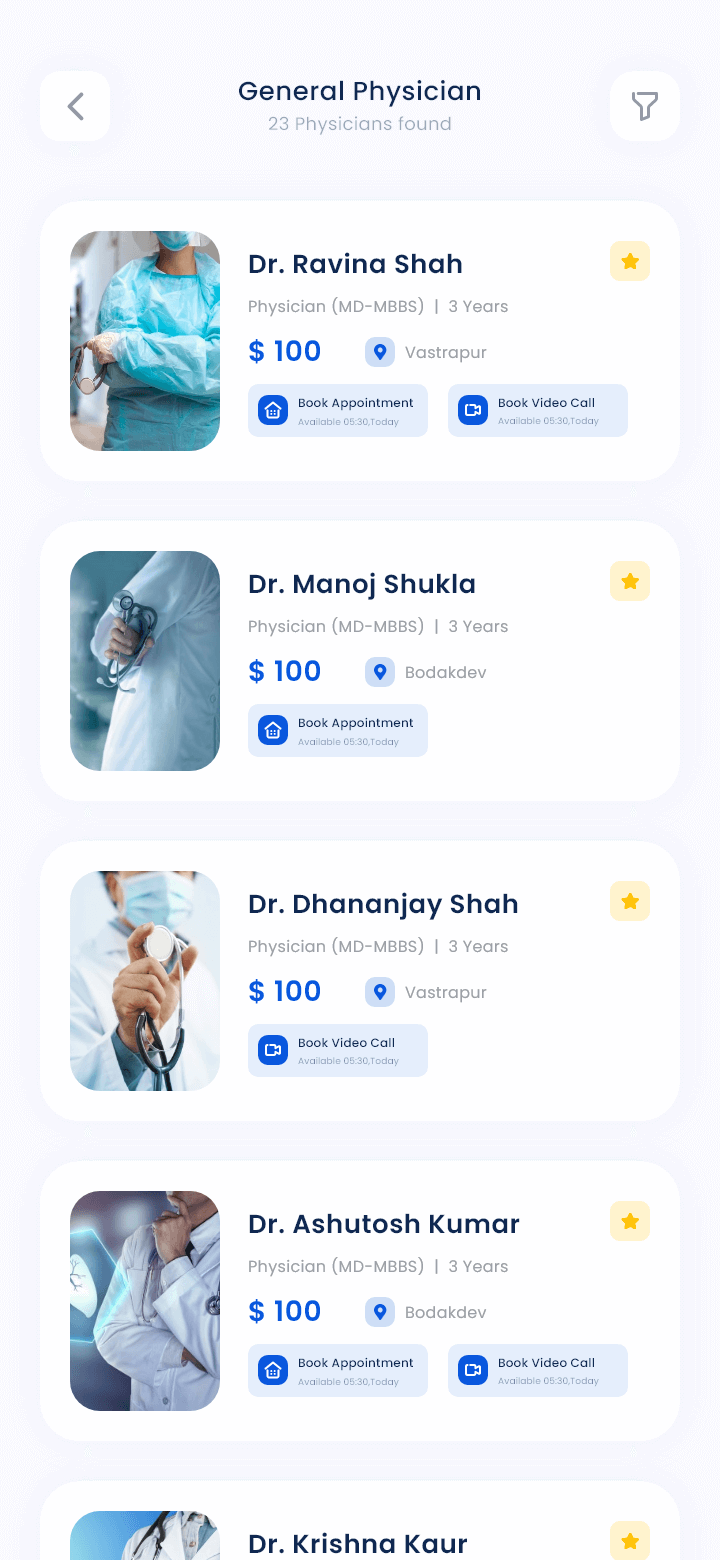Book Video Call with Dr. Ravina Shah
Viewport: 720px width, 1560px height.
click(538, 410)
